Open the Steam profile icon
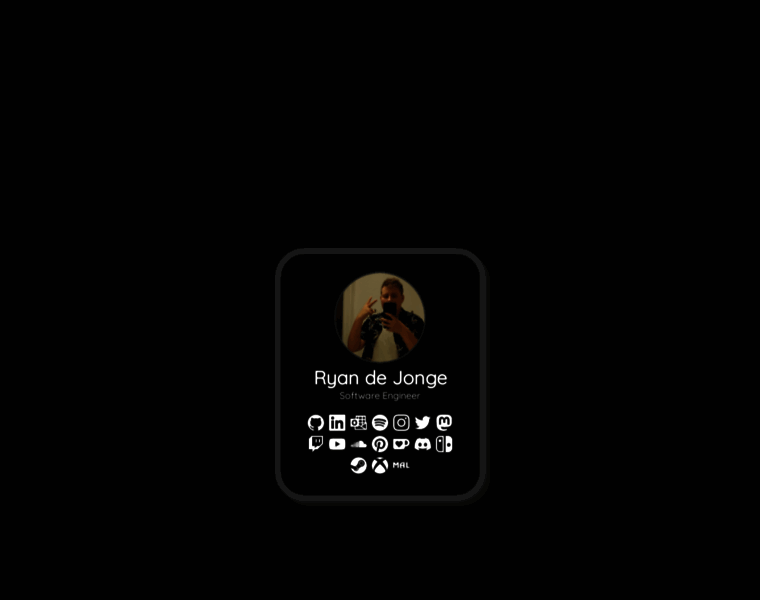760x600 pixels. [358, 465]
